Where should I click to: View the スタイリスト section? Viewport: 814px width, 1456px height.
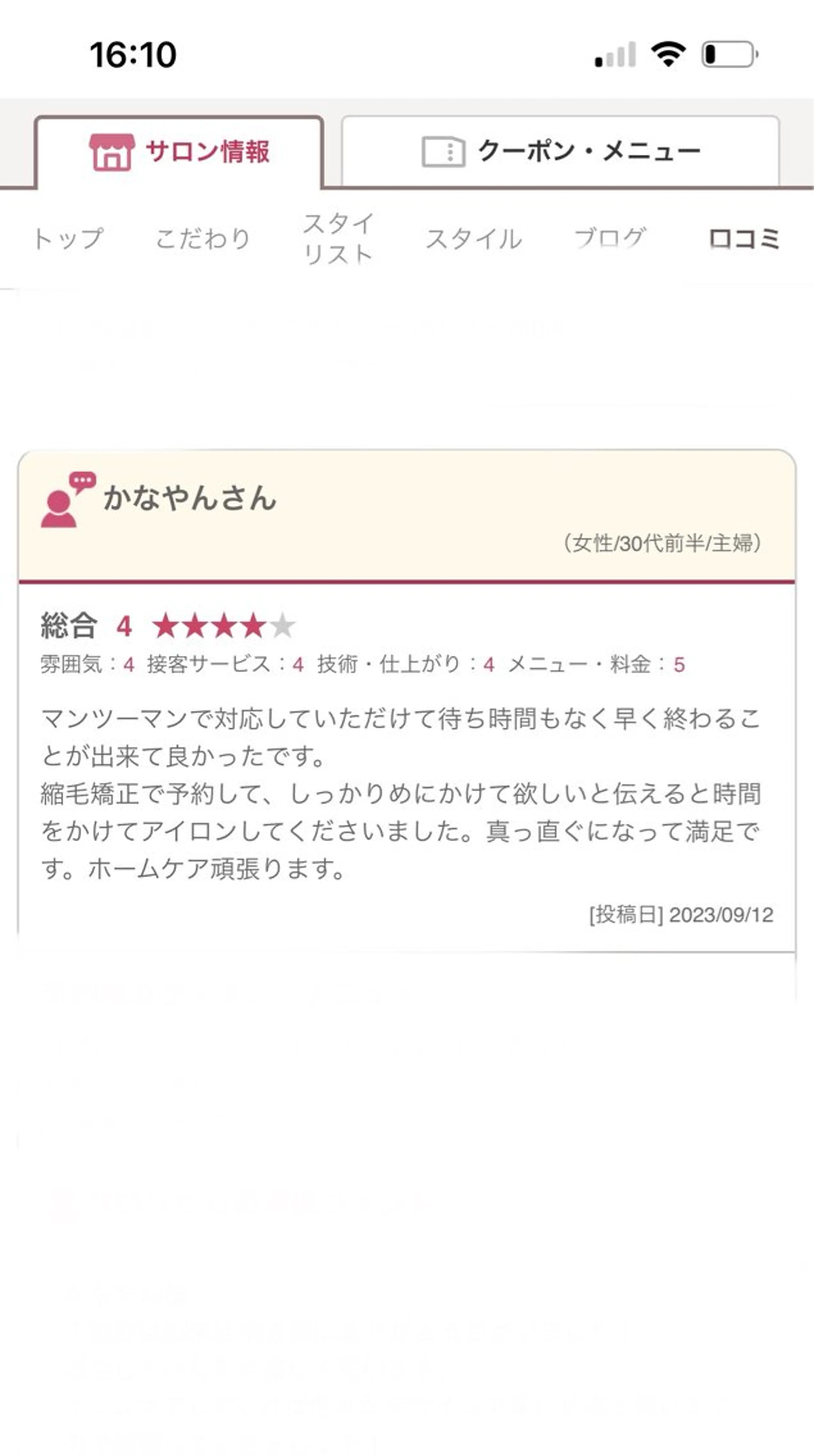click(338, 238)
